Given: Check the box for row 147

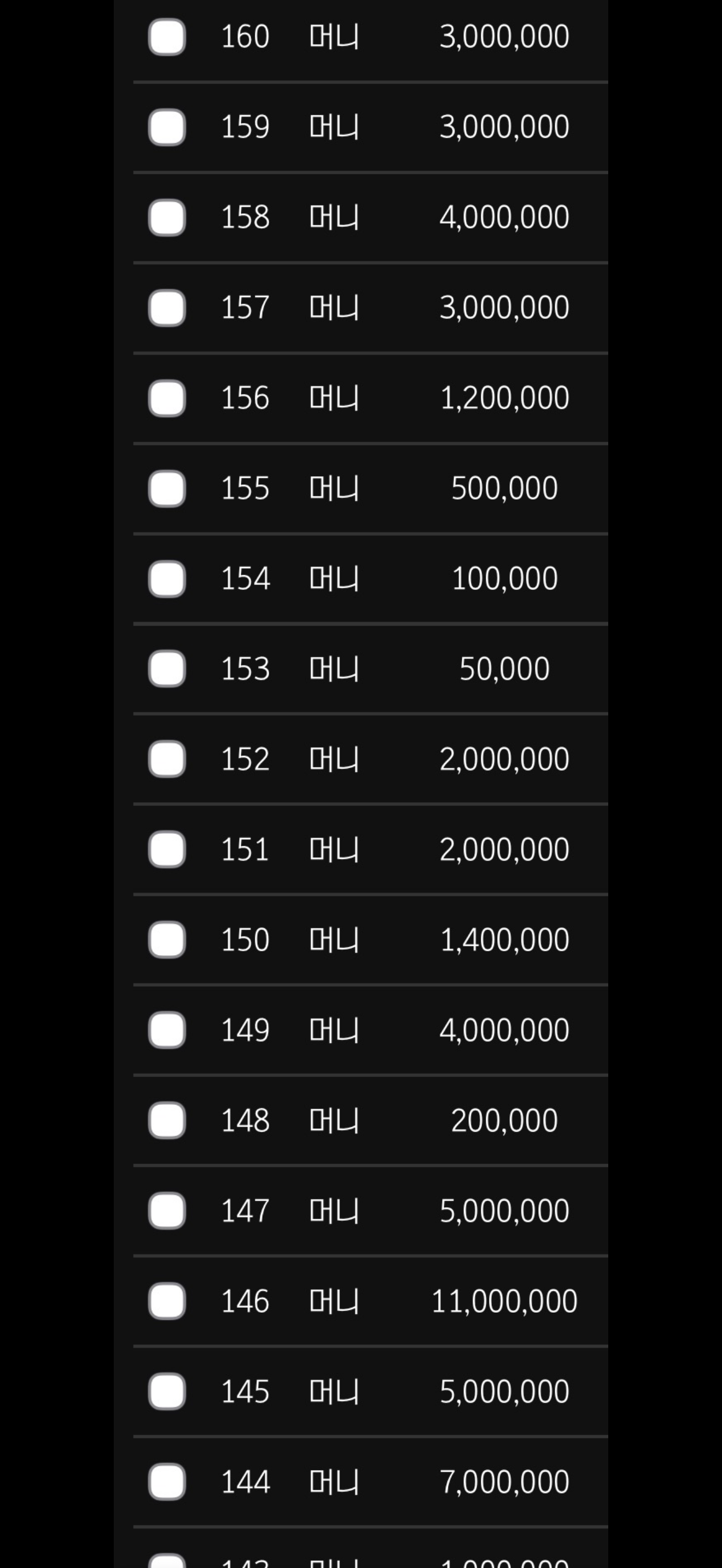Looking at the screenshot, I should click(x=167, y=1210).
